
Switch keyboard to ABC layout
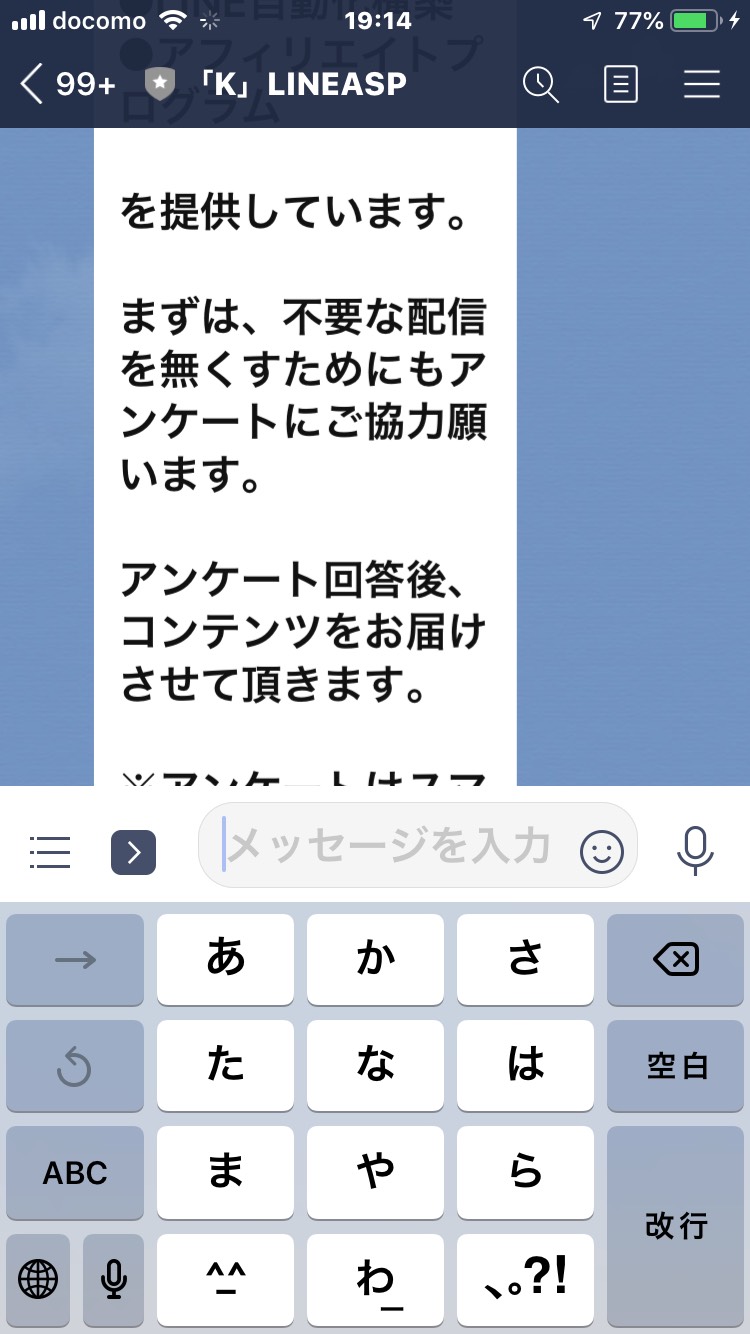click(75, 1172)
